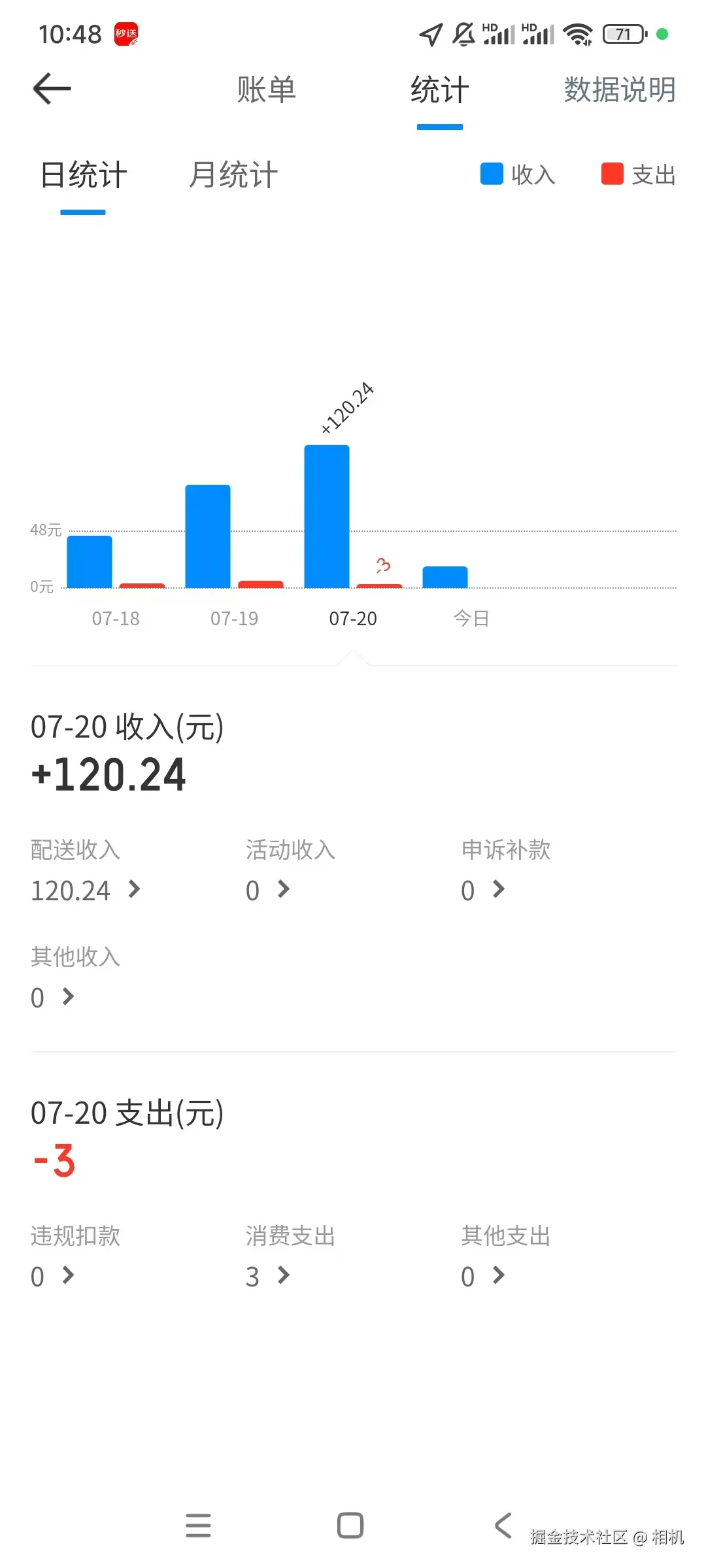Switch to the 账单 bill tab
The image size is (706, 1568).
point(265,90)
